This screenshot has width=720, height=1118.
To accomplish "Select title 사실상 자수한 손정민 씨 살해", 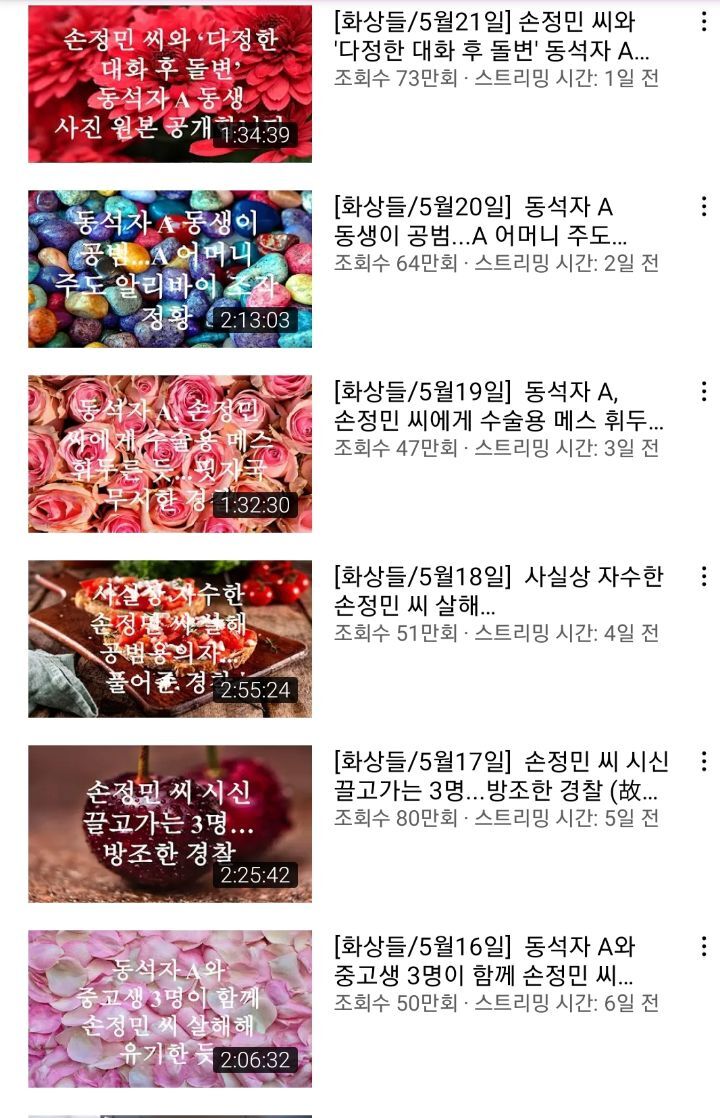I will [499, 590].
